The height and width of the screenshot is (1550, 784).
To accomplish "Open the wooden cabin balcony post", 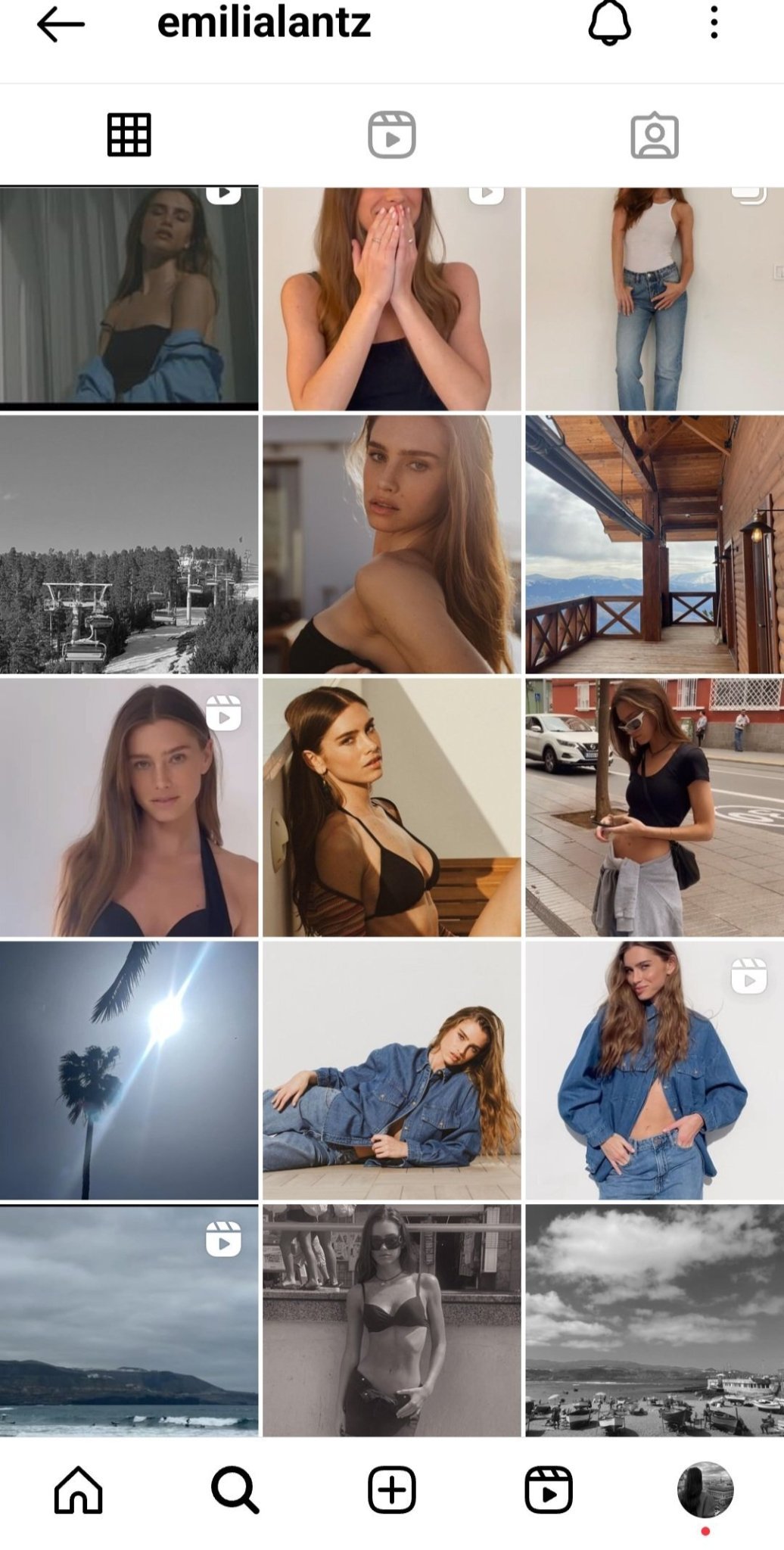I will click(655, 544).
